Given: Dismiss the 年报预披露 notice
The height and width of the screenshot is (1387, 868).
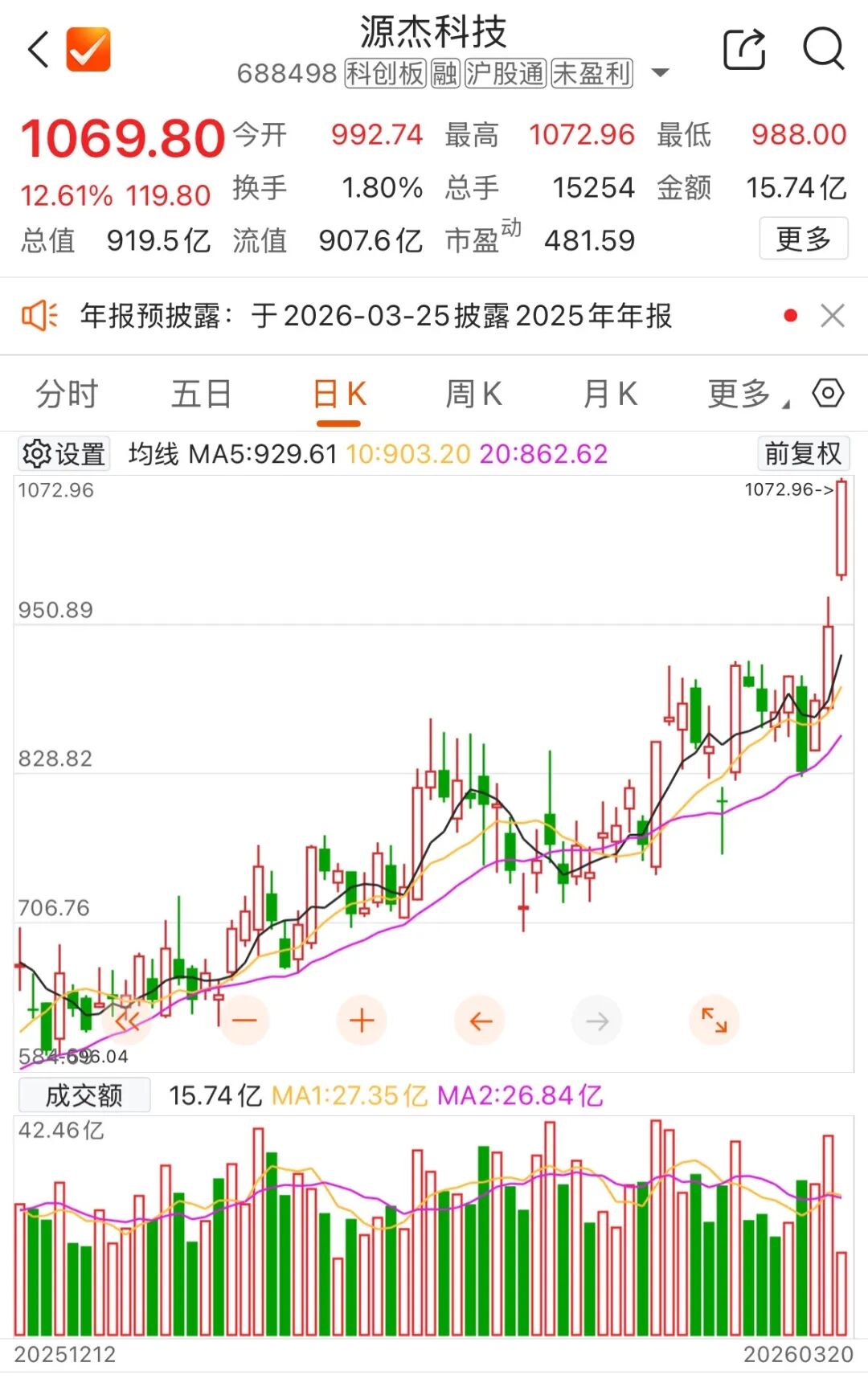Looking at the screenshot, I should tap(833, 316).
